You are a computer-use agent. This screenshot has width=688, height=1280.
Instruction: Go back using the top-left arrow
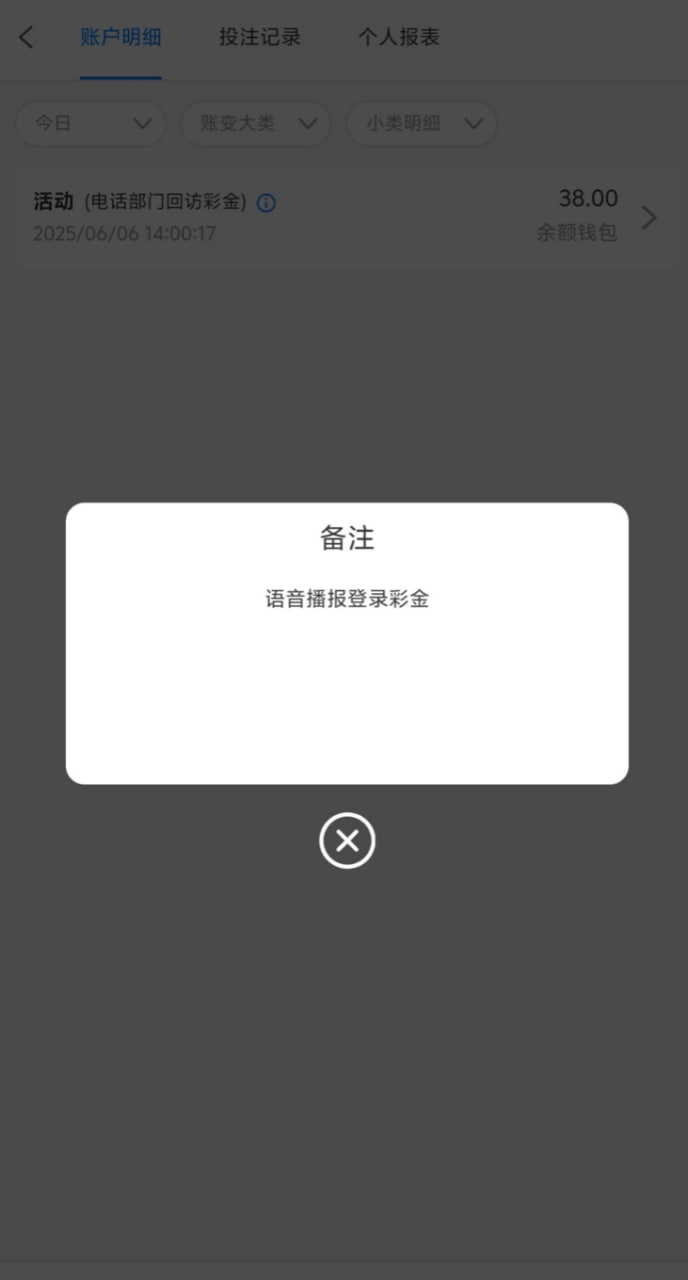click(27, 38)
